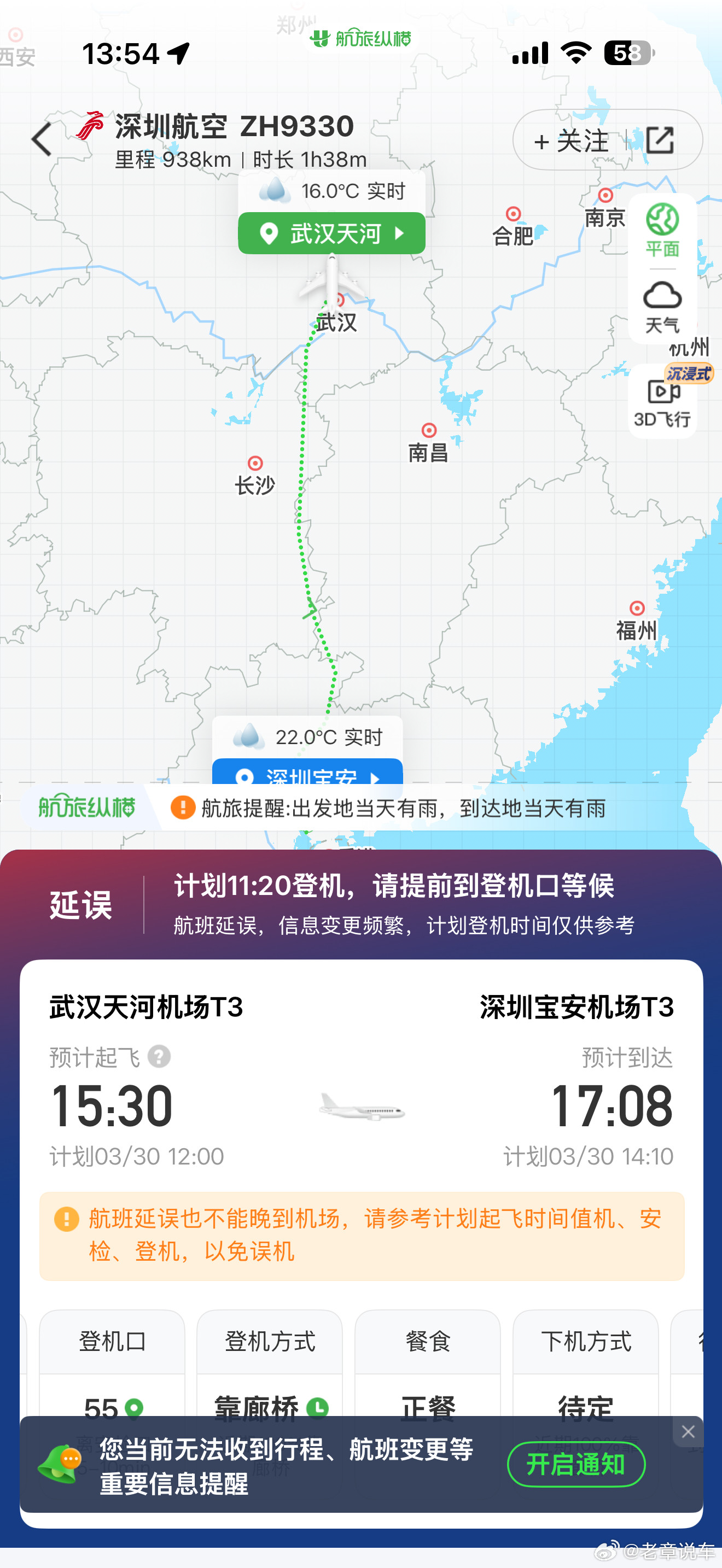Tap the Shenzhen Airlines logo
Screen dimensions: 722x1568
coord(92,126)
